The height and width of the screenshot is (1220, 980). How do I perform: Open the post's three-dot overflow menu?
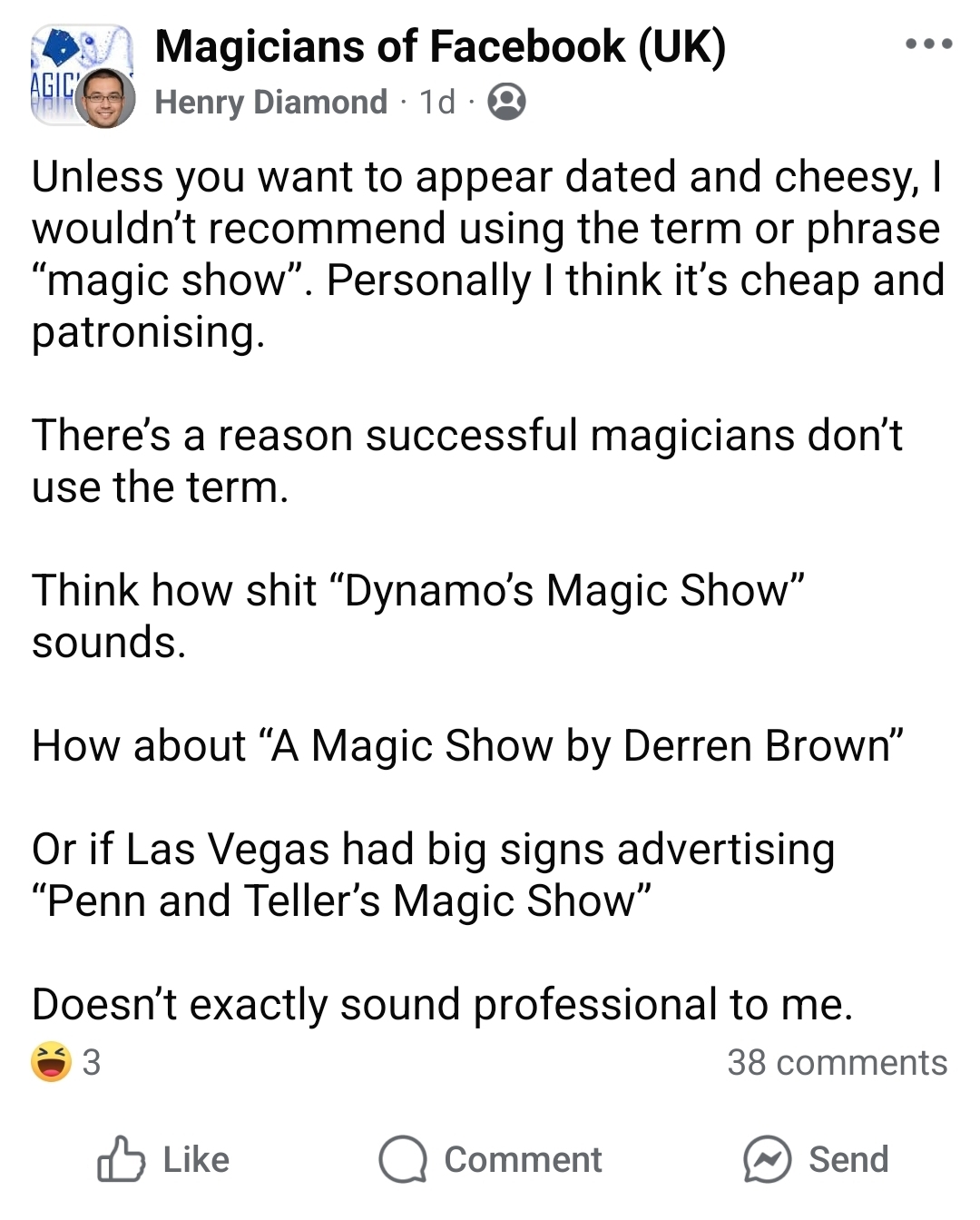pyautogui.click(x=928, y=44)
